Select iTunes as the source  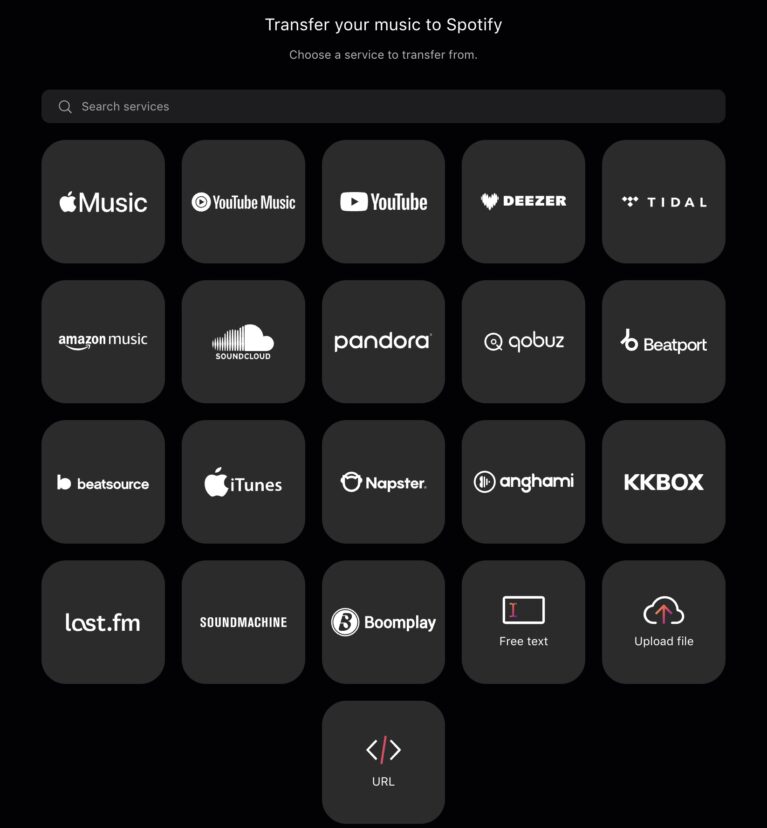click(x=243, y=482)
